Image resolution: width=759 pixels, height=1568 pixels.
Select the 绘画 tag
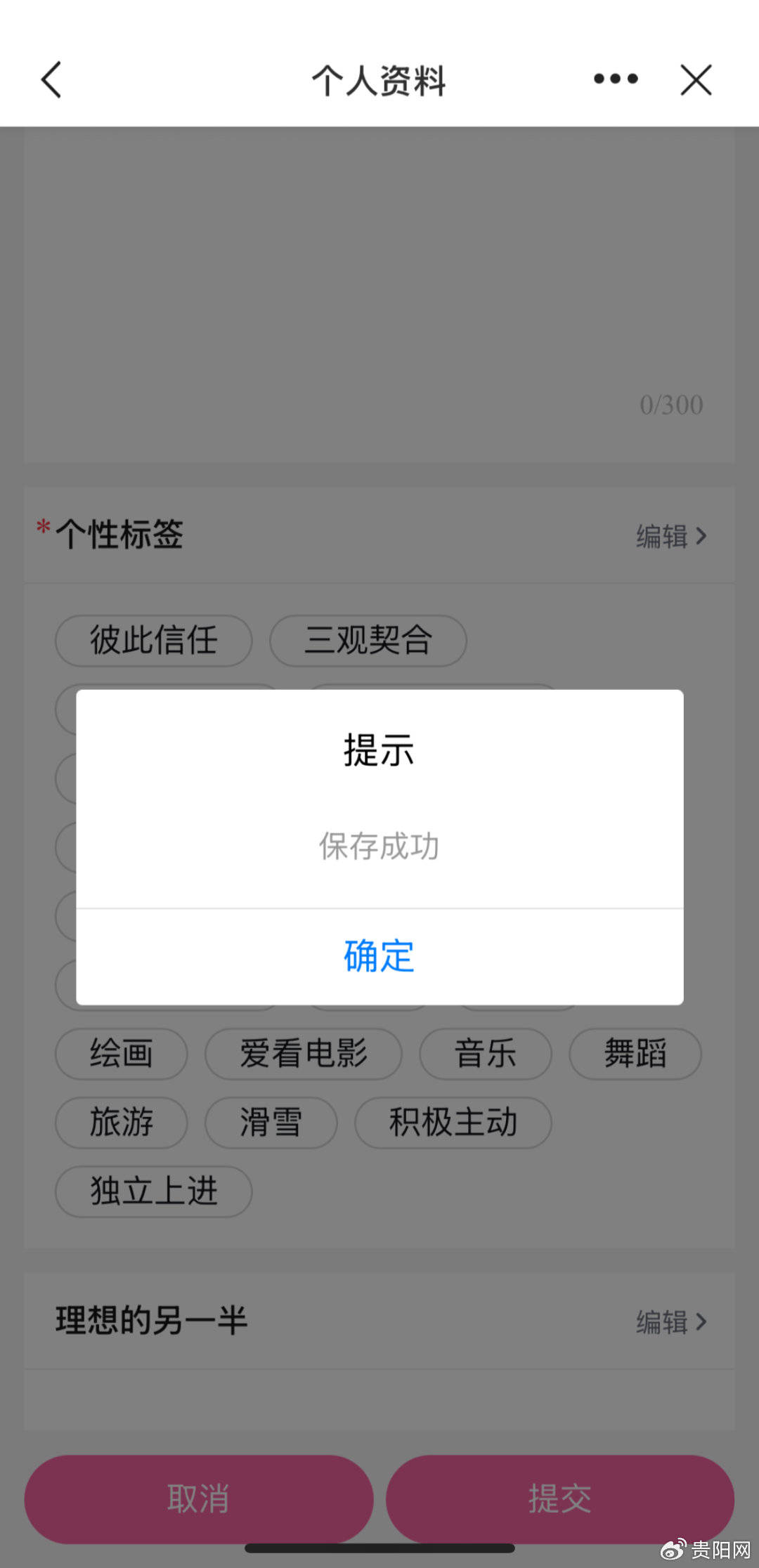click(x=122, y=1054)
